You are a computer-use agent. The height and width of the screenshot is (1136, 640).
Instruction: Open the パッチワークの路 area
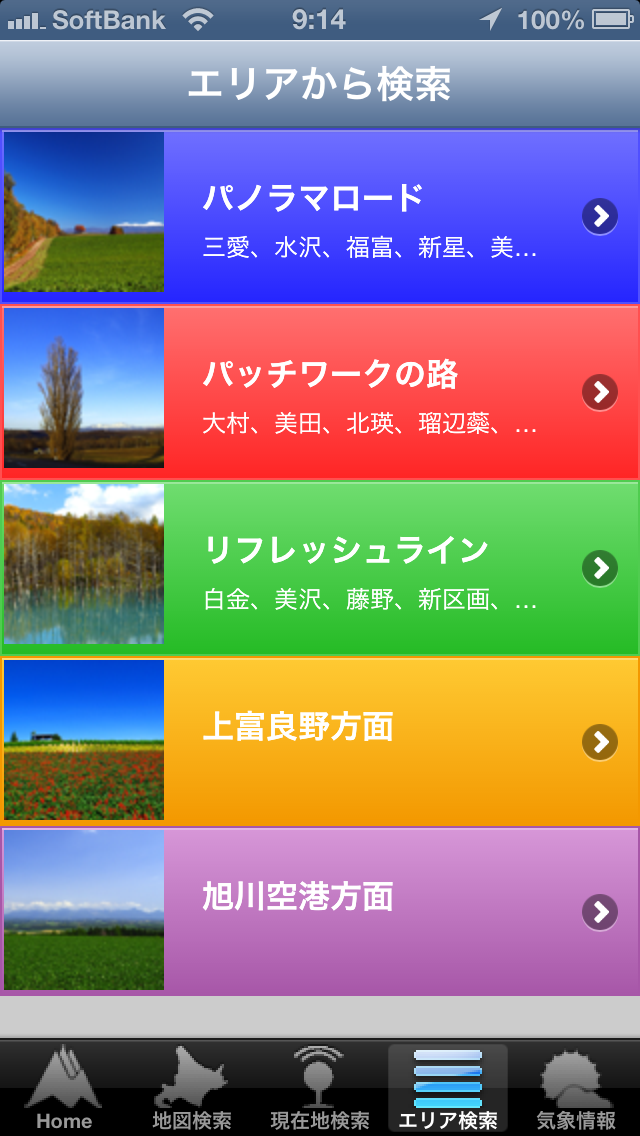(320, 392)
